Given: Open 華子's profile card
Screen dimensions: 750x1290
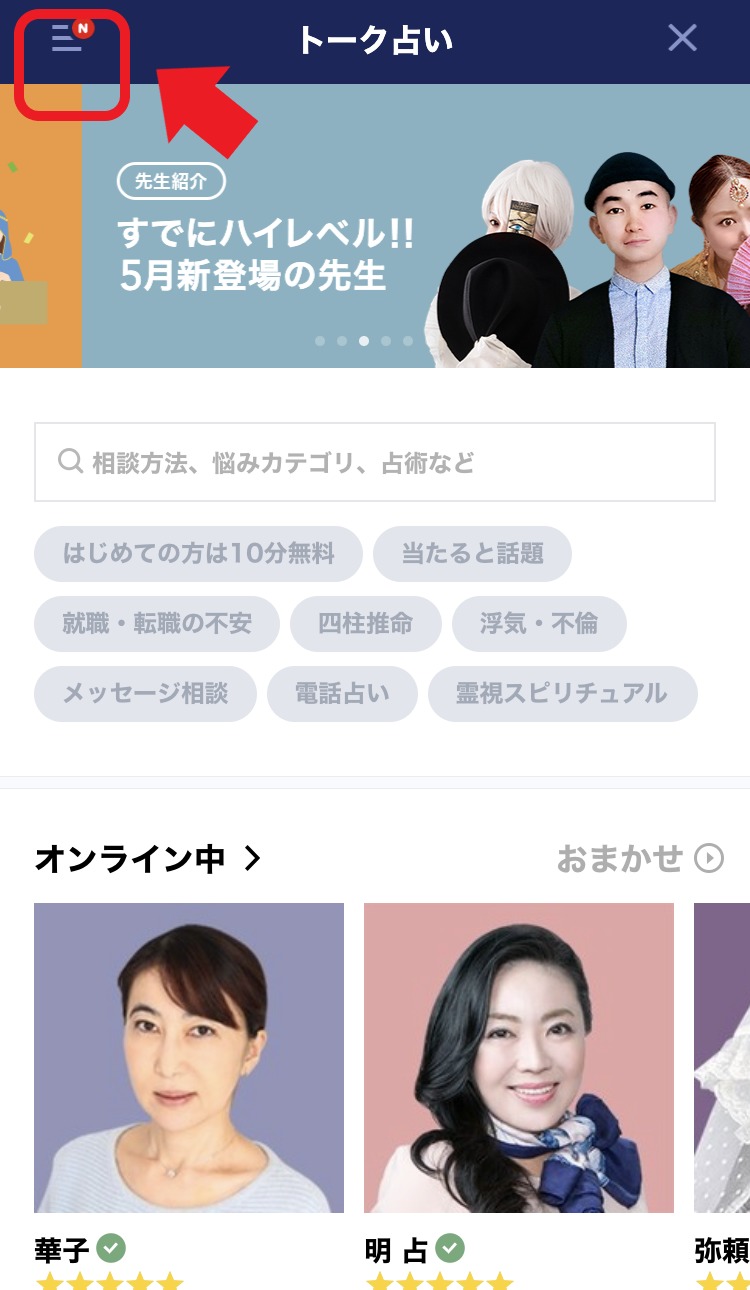Looking at the screenshot, I should click(x=189, y=1058).
